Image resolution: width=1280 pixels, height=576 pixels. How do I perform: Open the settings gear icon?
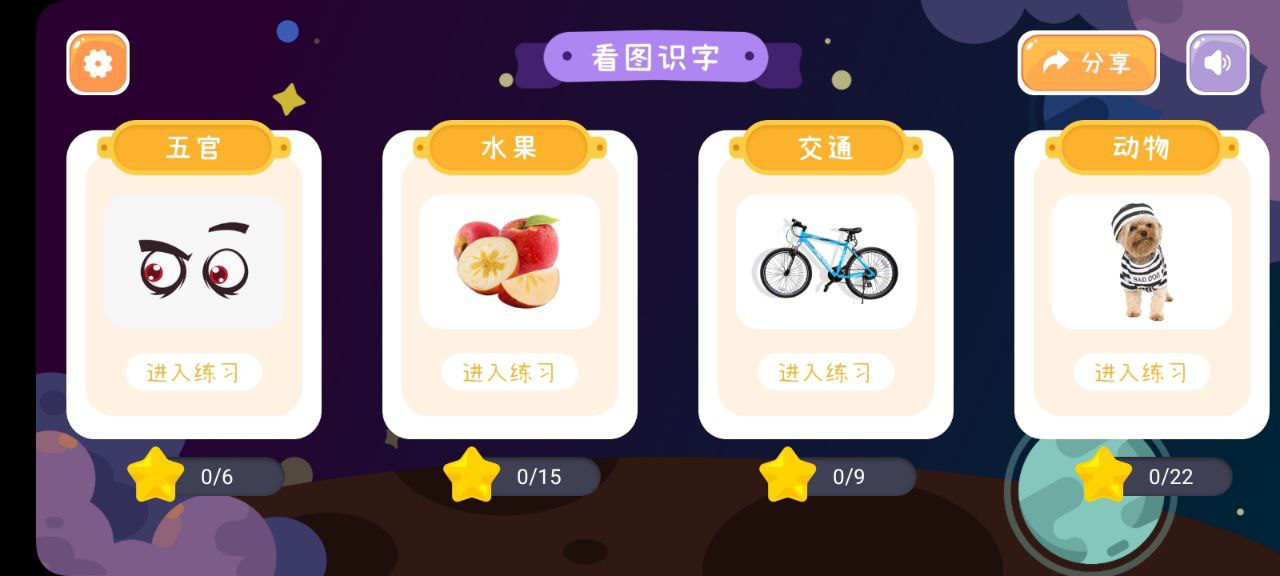pos(98,63)
